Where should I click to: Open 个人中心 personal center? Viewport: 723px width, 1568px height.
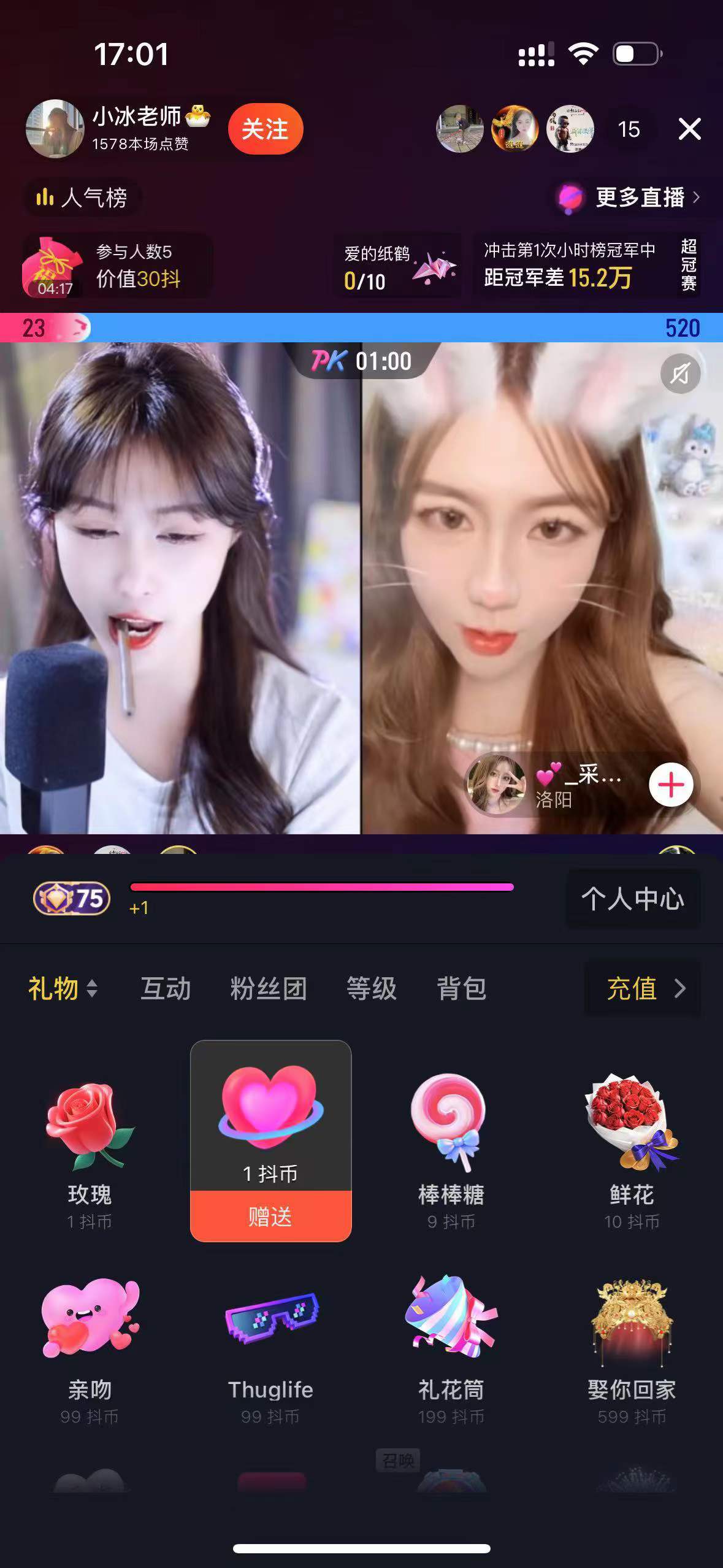pyautogui.click(x=632, y=899)
